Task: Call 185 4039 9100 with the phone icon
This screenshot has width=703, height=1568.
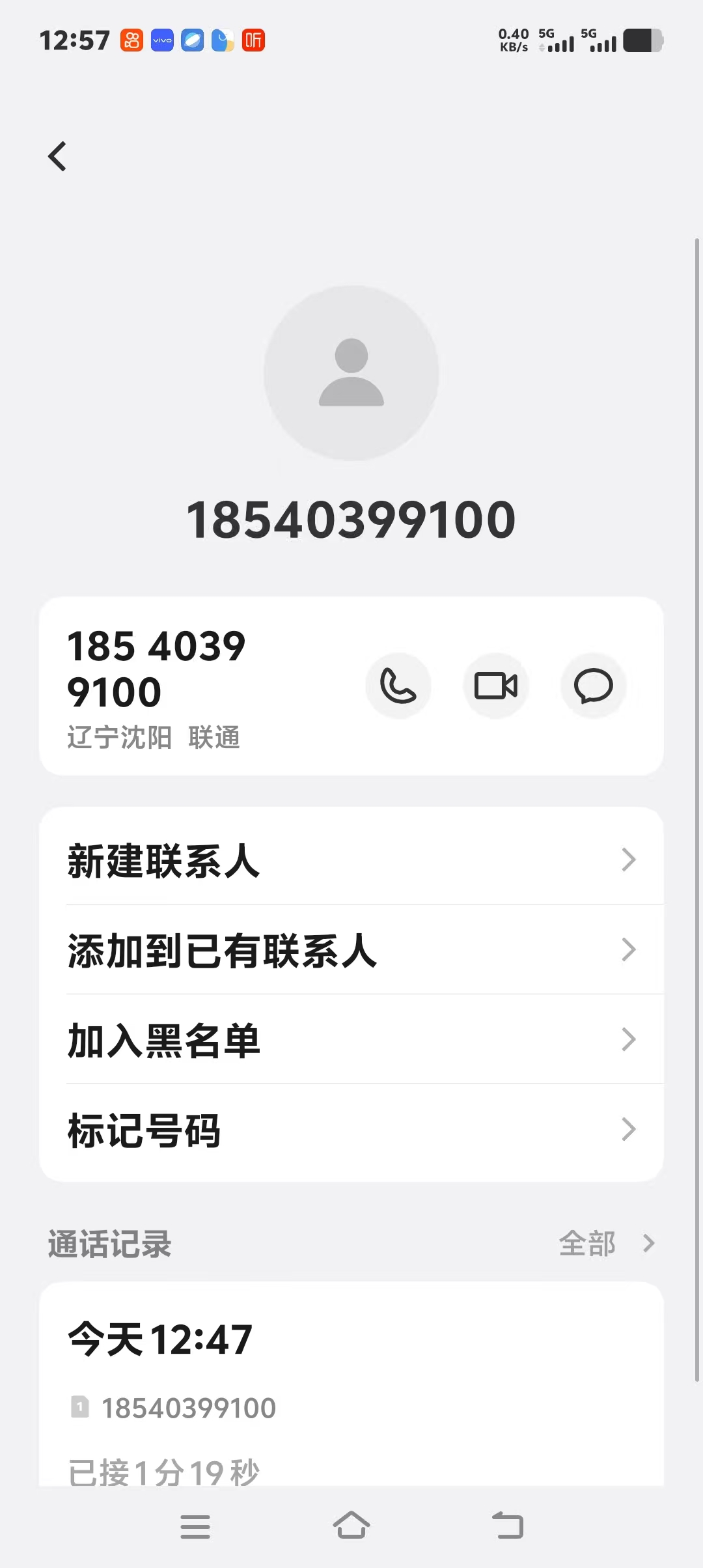Action: 398,686
